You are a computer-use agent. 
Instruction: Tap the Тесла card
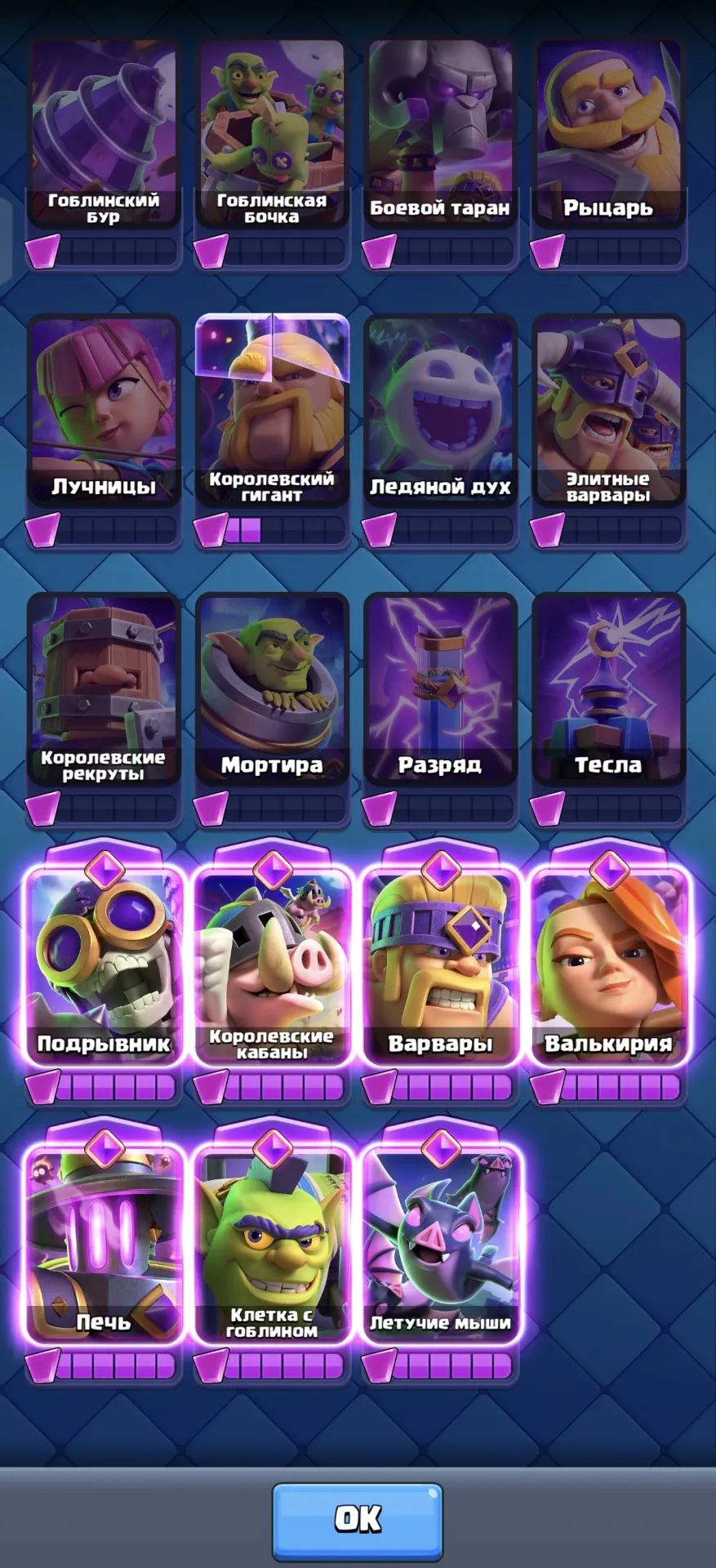coord(608,689)
